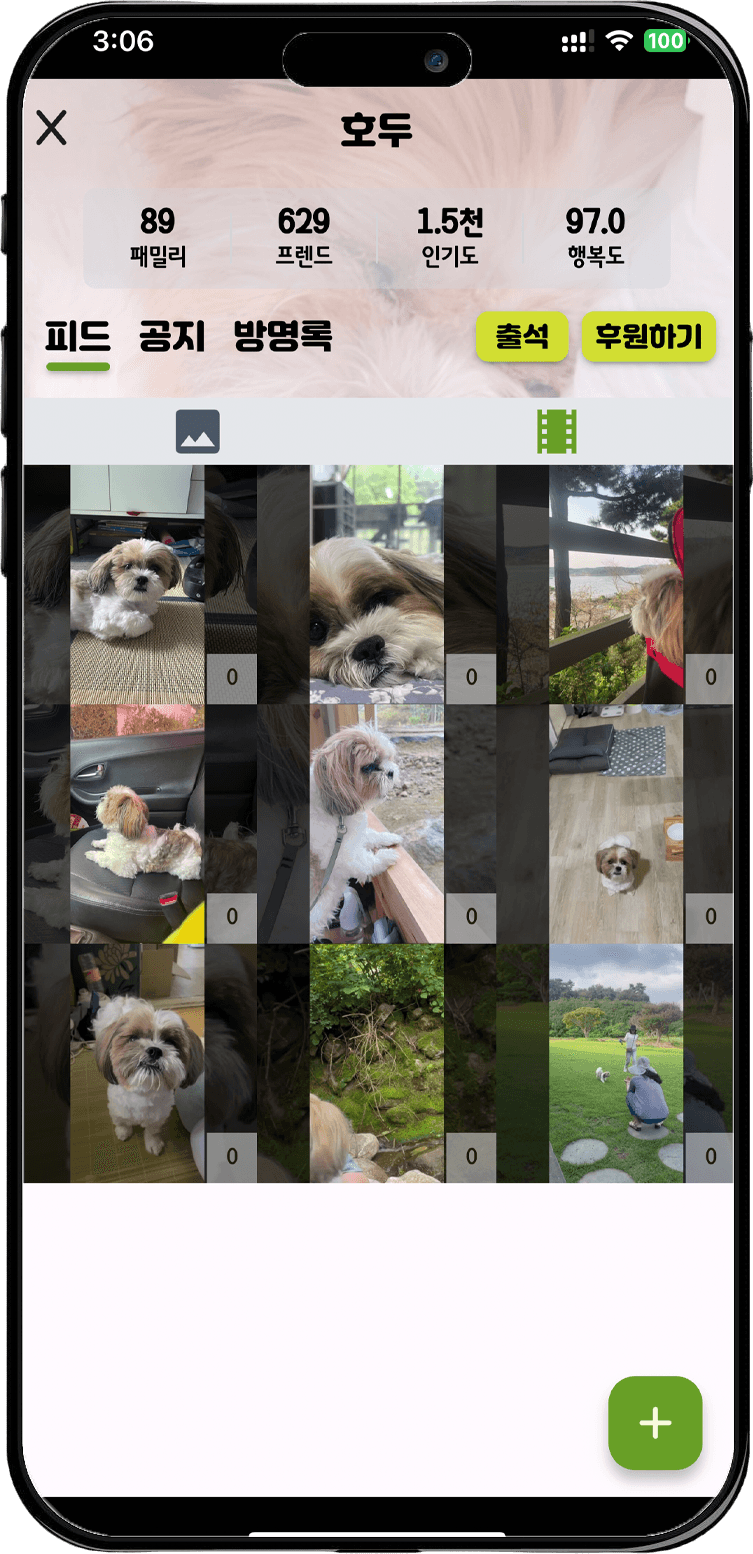This screenshot has width=753, height=1554.
Task: Switch to the video film view
Action: 557,432
